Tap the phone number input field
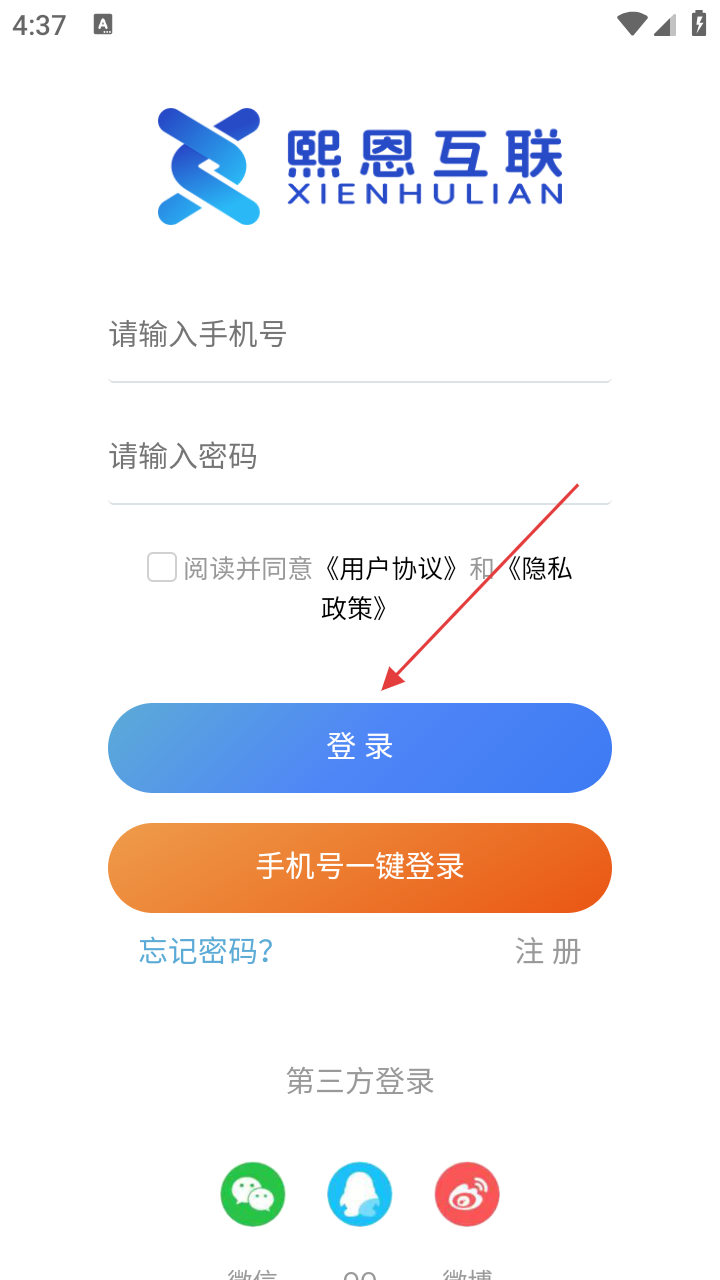 point(359,334)
